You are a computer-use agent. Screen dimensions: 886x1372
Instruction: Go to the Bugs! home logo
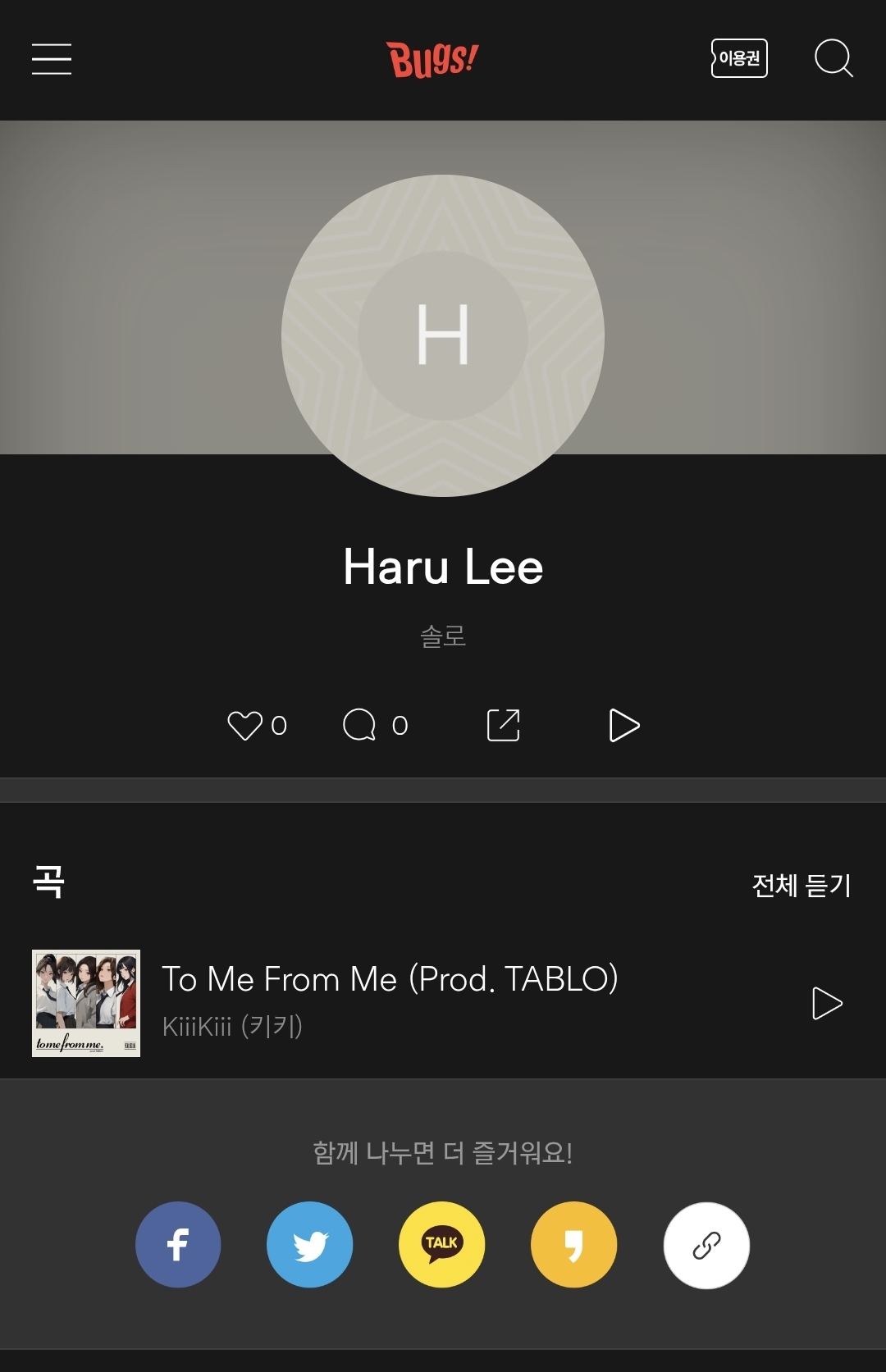(432, 59)
